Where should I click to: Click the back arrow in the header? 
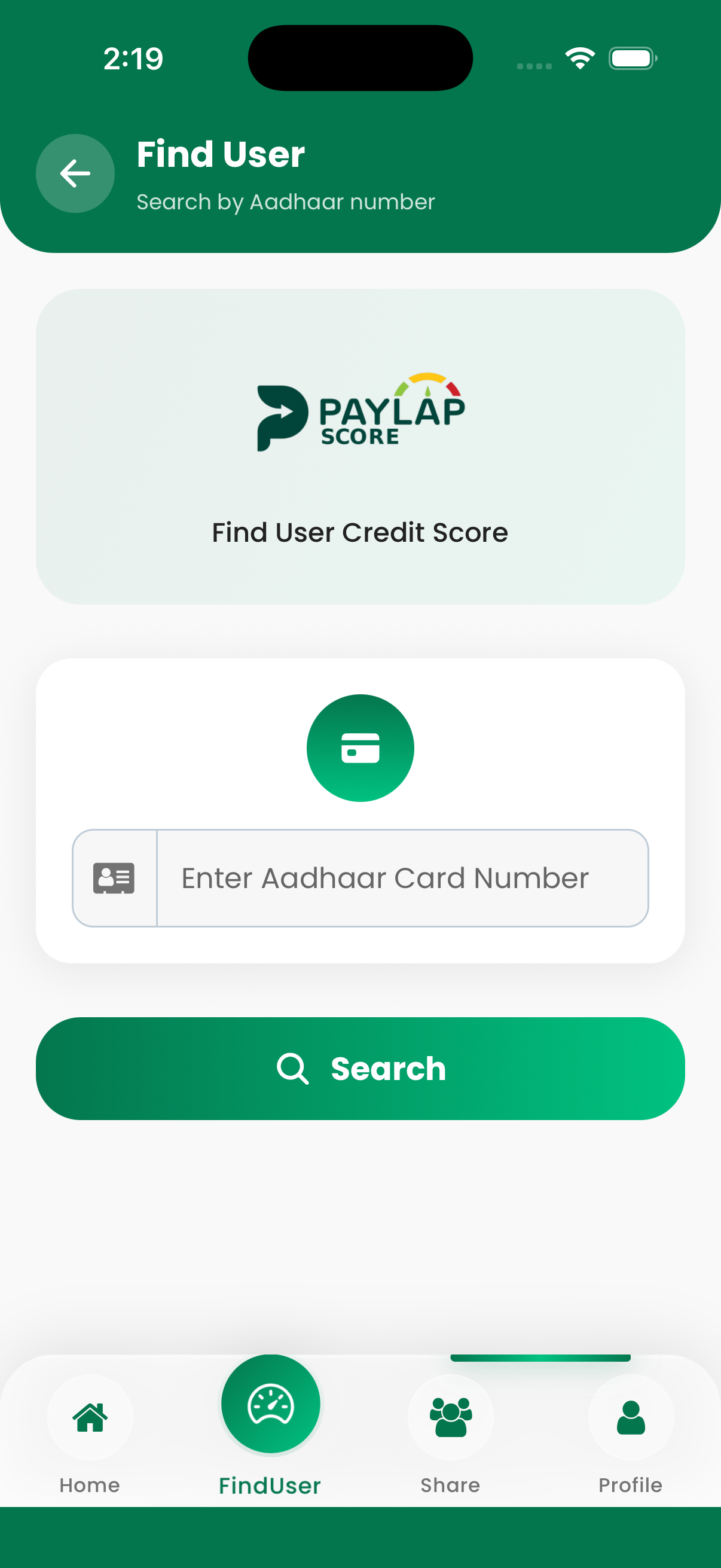[x=75, y=173]
